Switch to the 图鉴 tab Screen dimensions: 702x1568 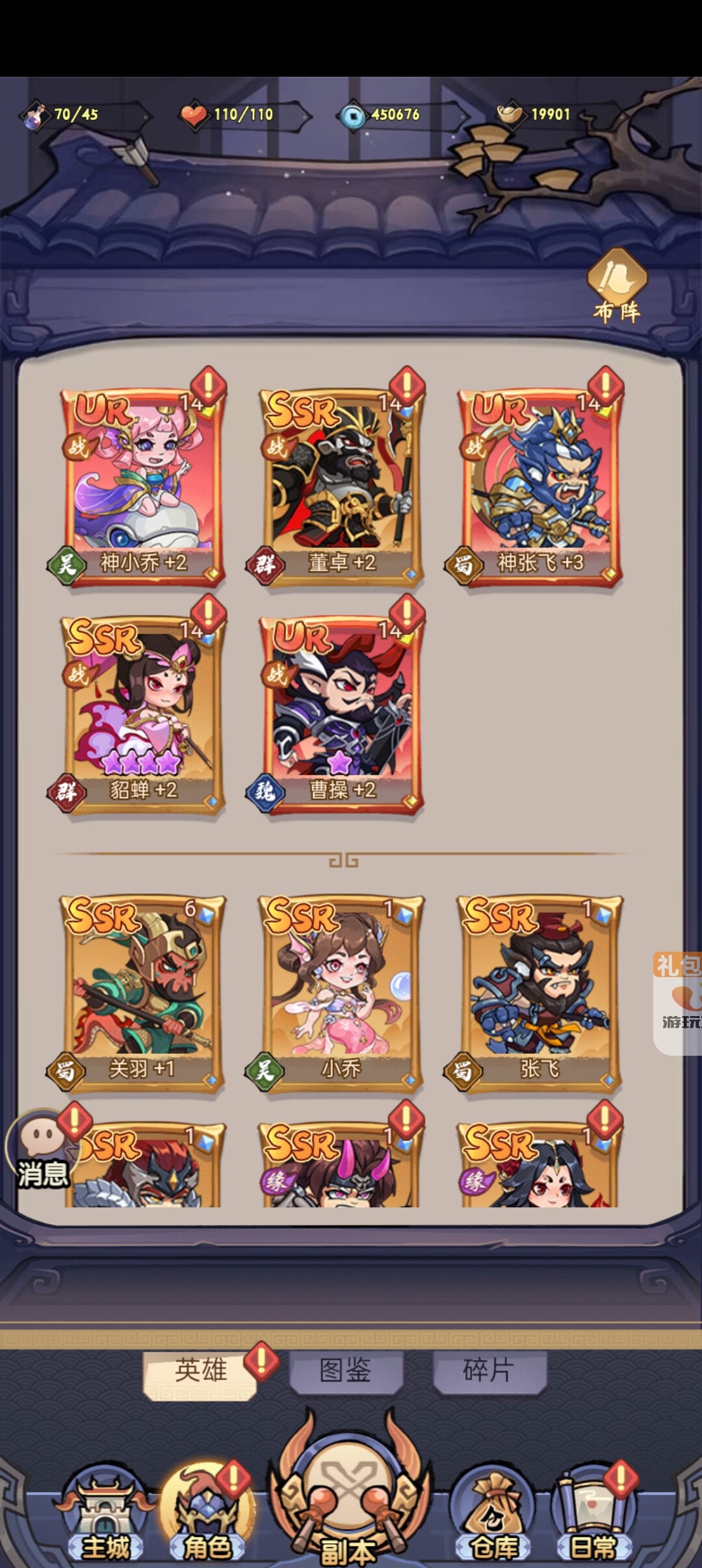click(346, 1372)
